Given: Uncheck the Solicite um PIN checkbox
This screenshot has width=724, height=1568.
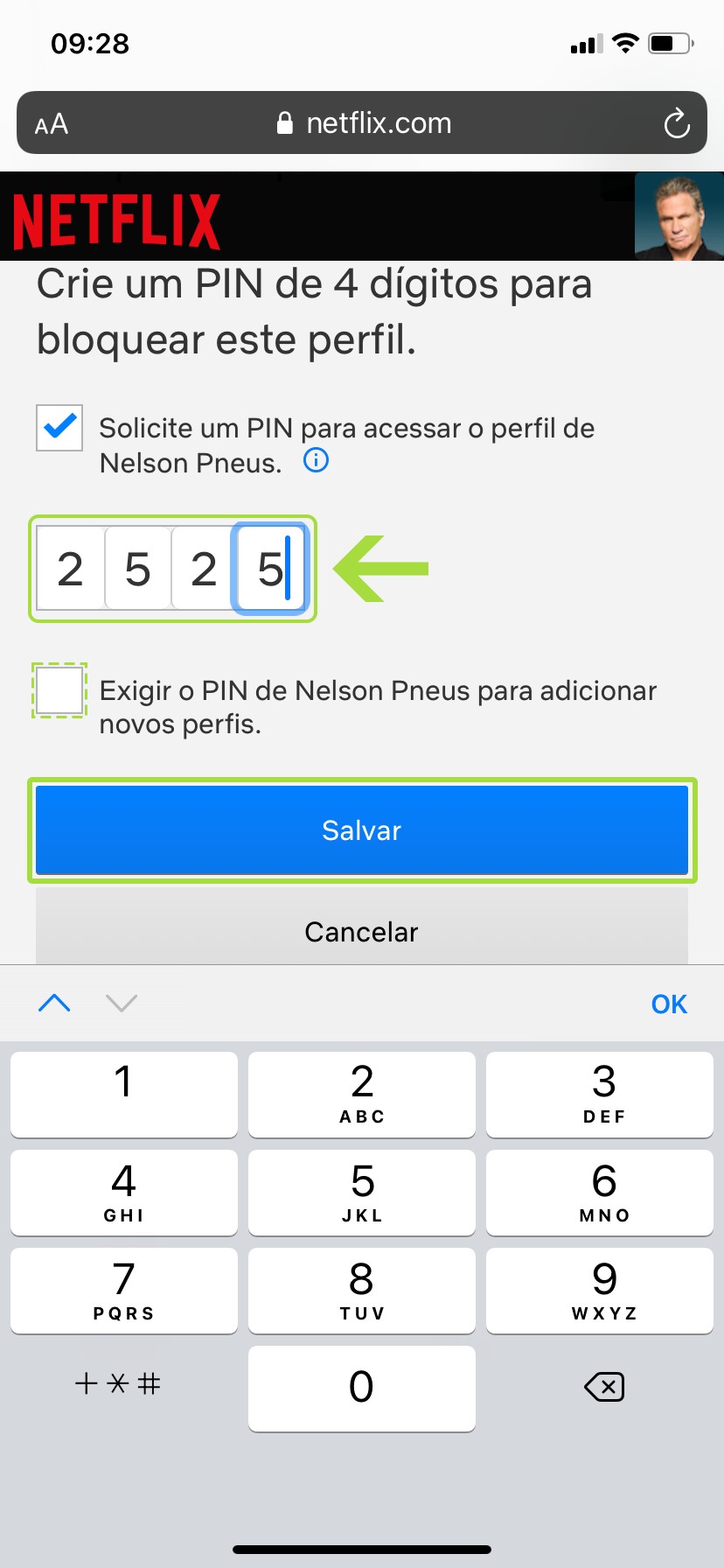Looking at the screenshot, I should pyautogui.click(x=59, y=428).
